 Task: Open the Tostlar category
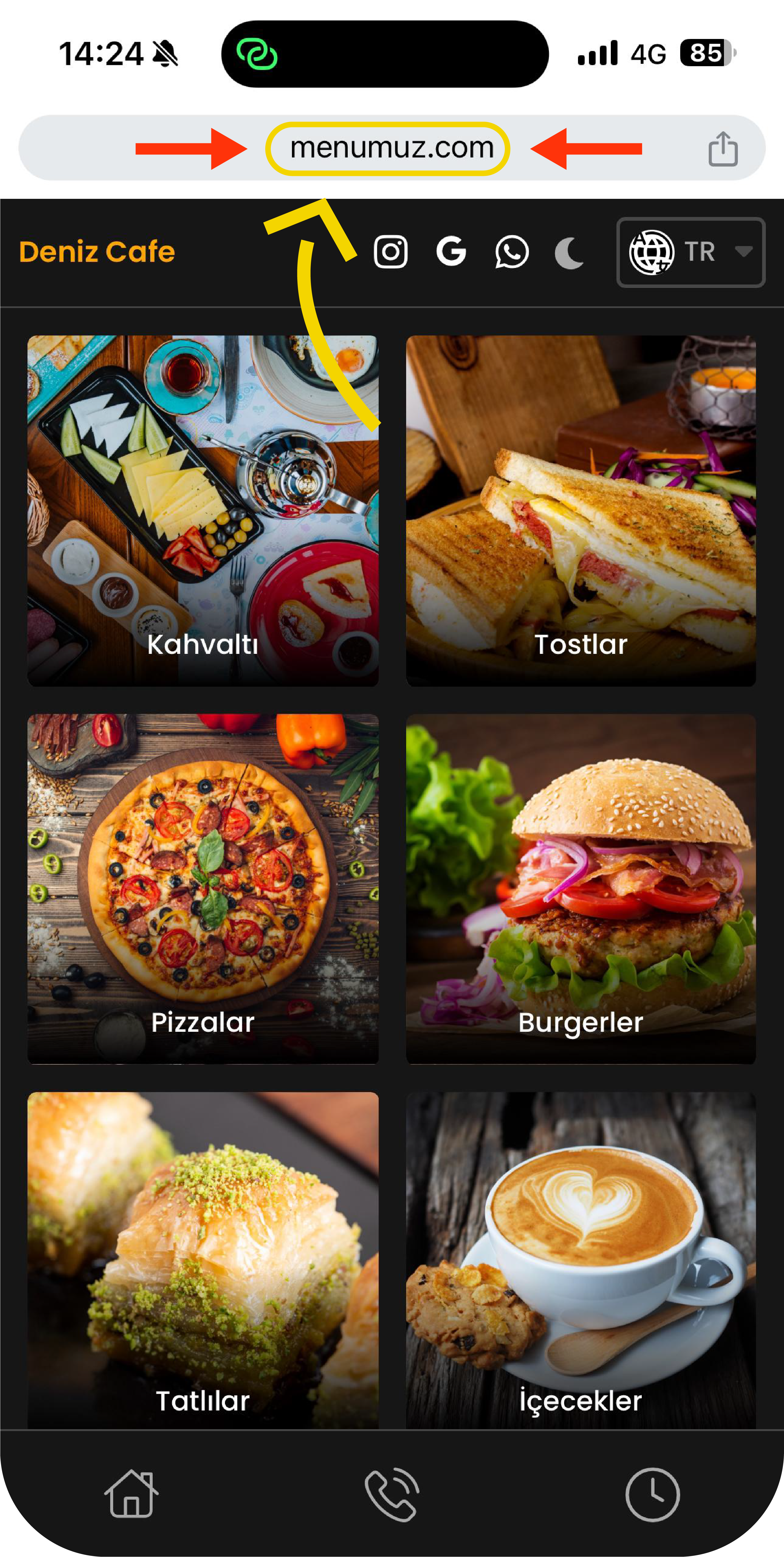click(580, 511)
